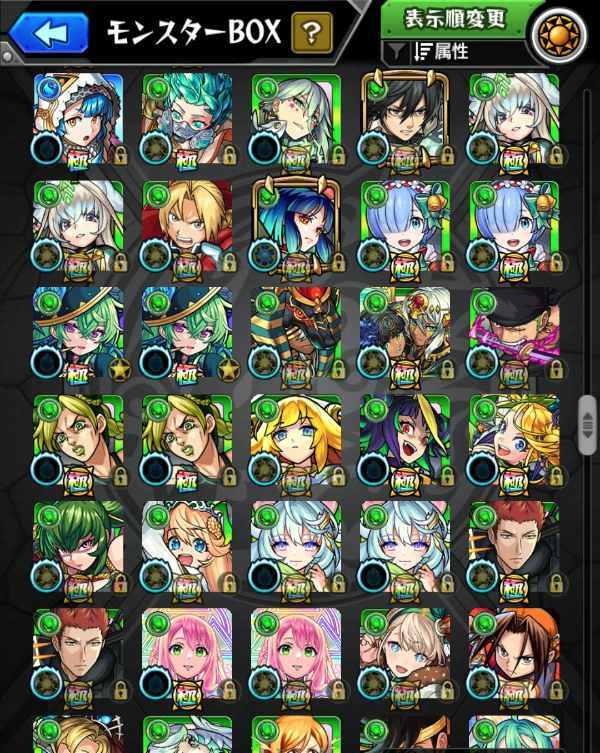The image size is (600, 753).
Task: Tap the scrollbar handle on right edge
Action: pos(586,429)
